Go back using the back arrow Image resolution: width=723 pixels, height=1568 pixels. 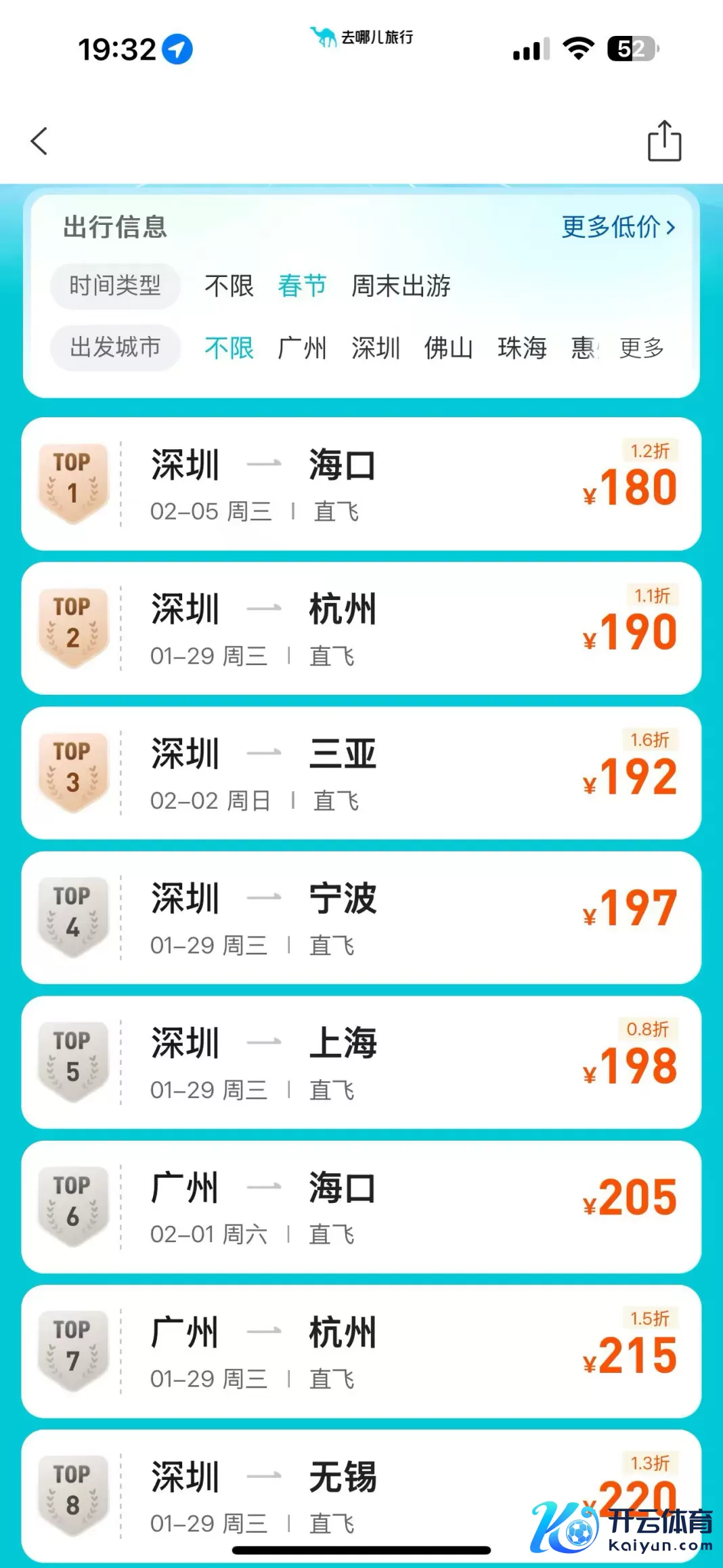pos(39,142)
